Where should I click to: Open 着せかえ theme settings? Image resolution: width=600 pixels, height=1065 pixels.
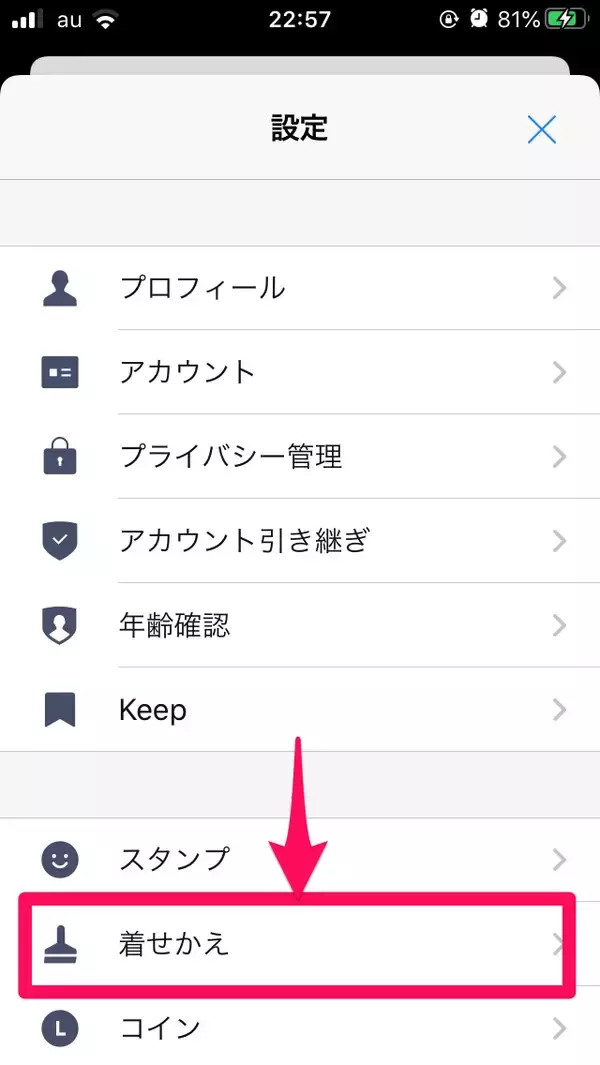pyautogui.click(x=300, y=944)
